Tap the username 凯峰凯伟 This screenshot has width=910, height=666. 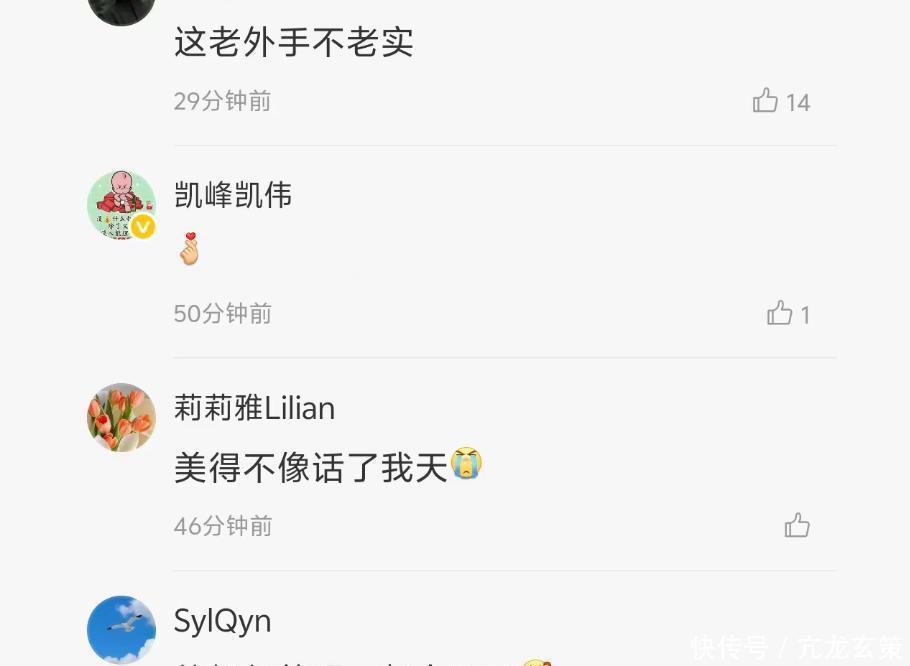(233, 195)
